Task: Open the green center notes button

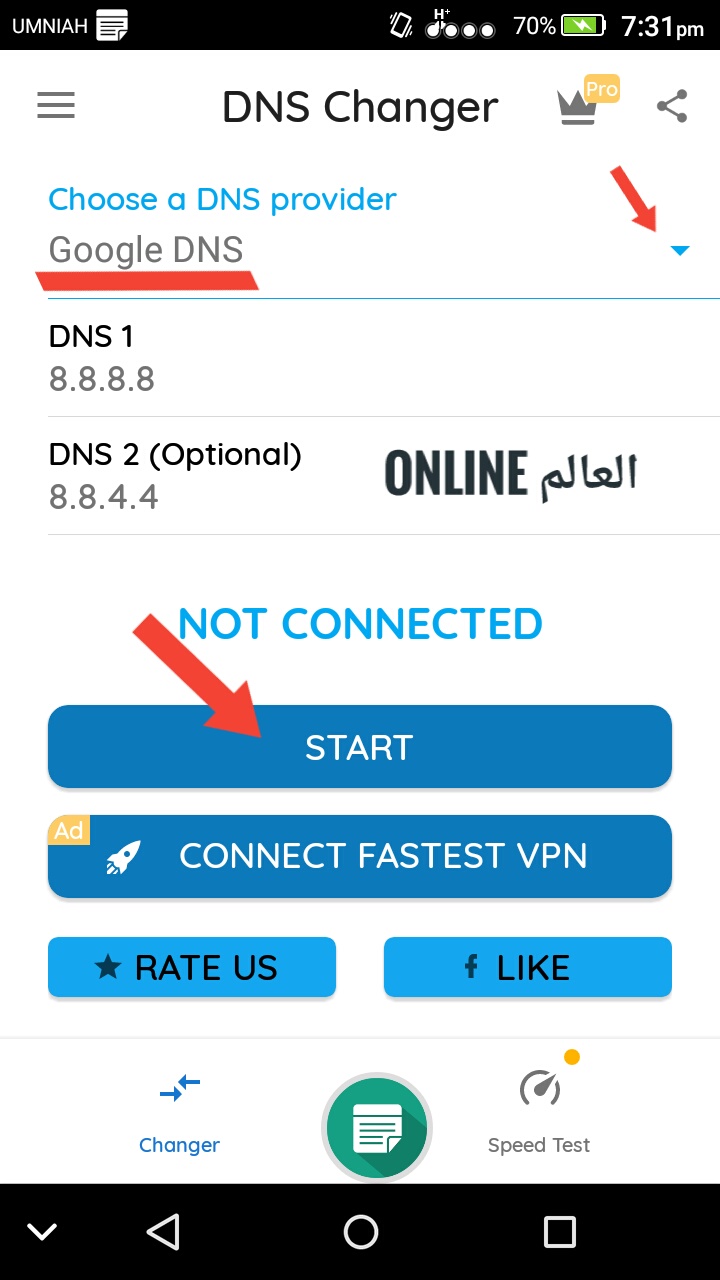Action: tap(377, 1127)
